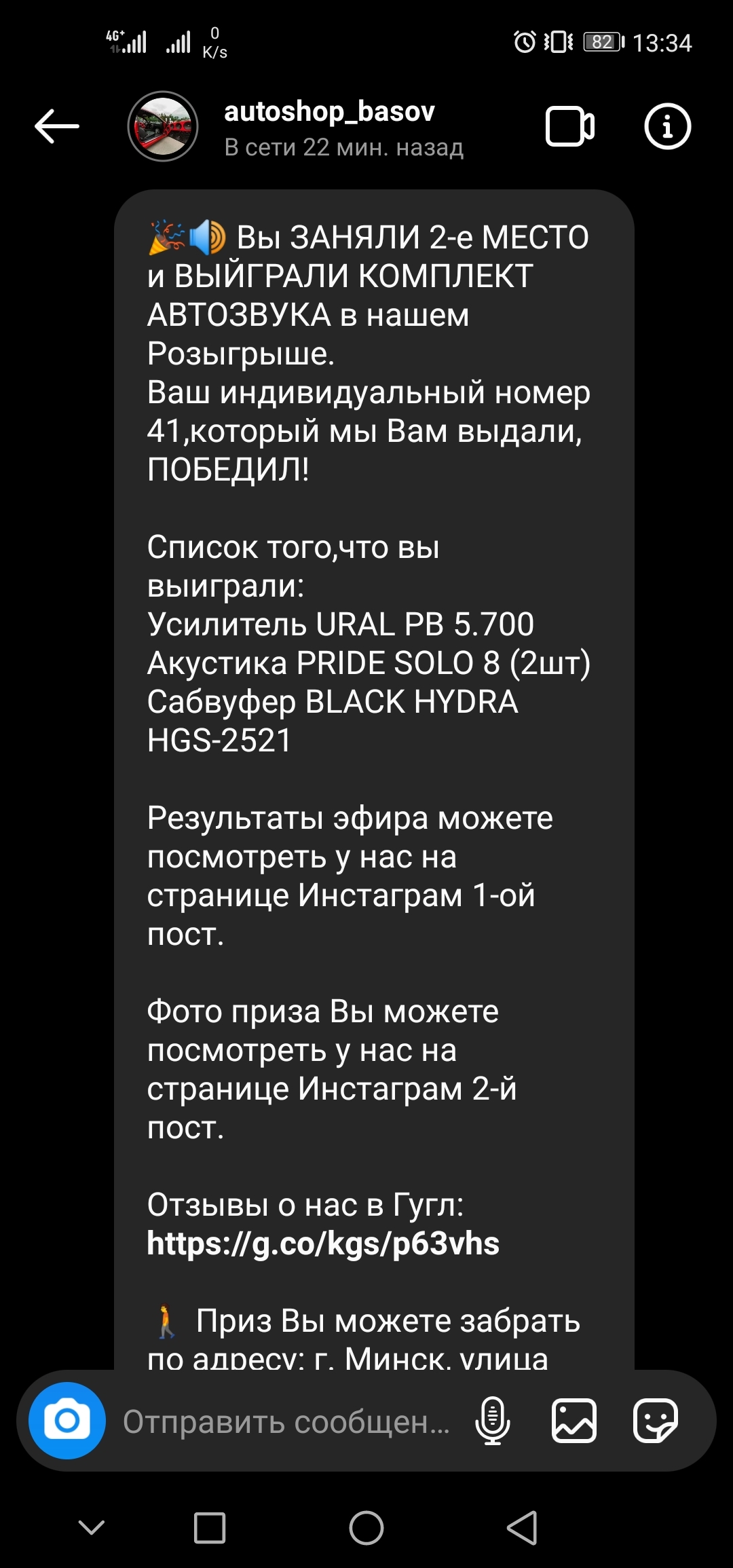
Task: Record a voice message with microphone
Action: click(493, 1420)
